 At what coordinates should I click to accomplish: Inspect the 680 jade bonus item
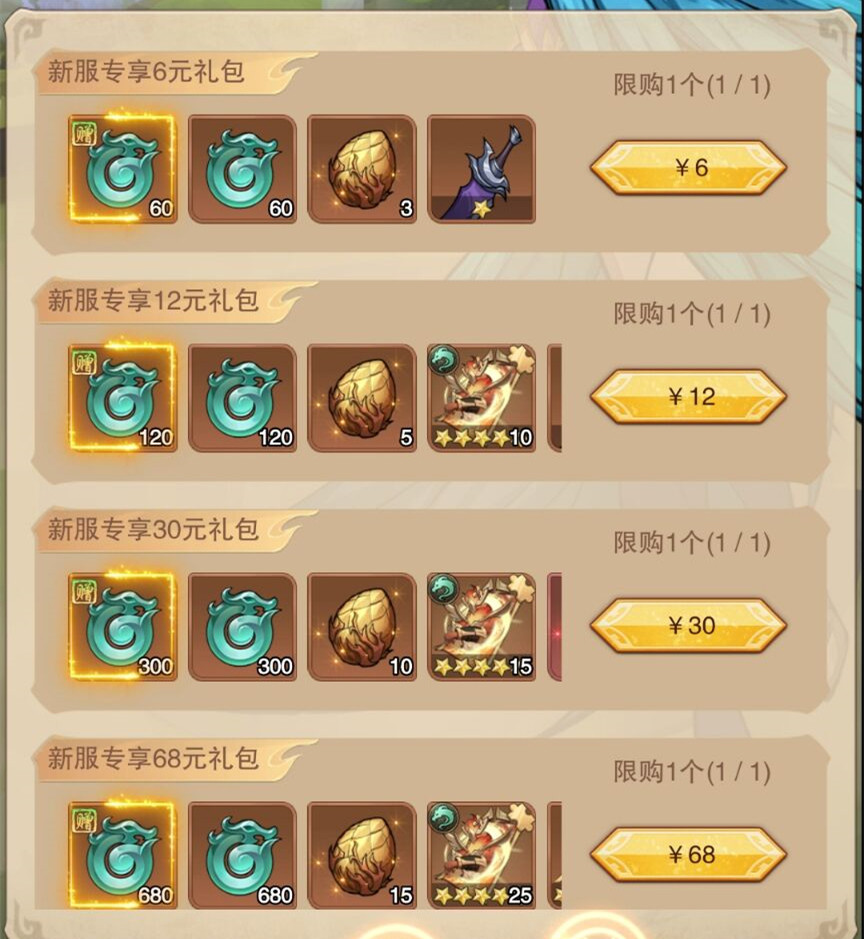click(122, 855)
